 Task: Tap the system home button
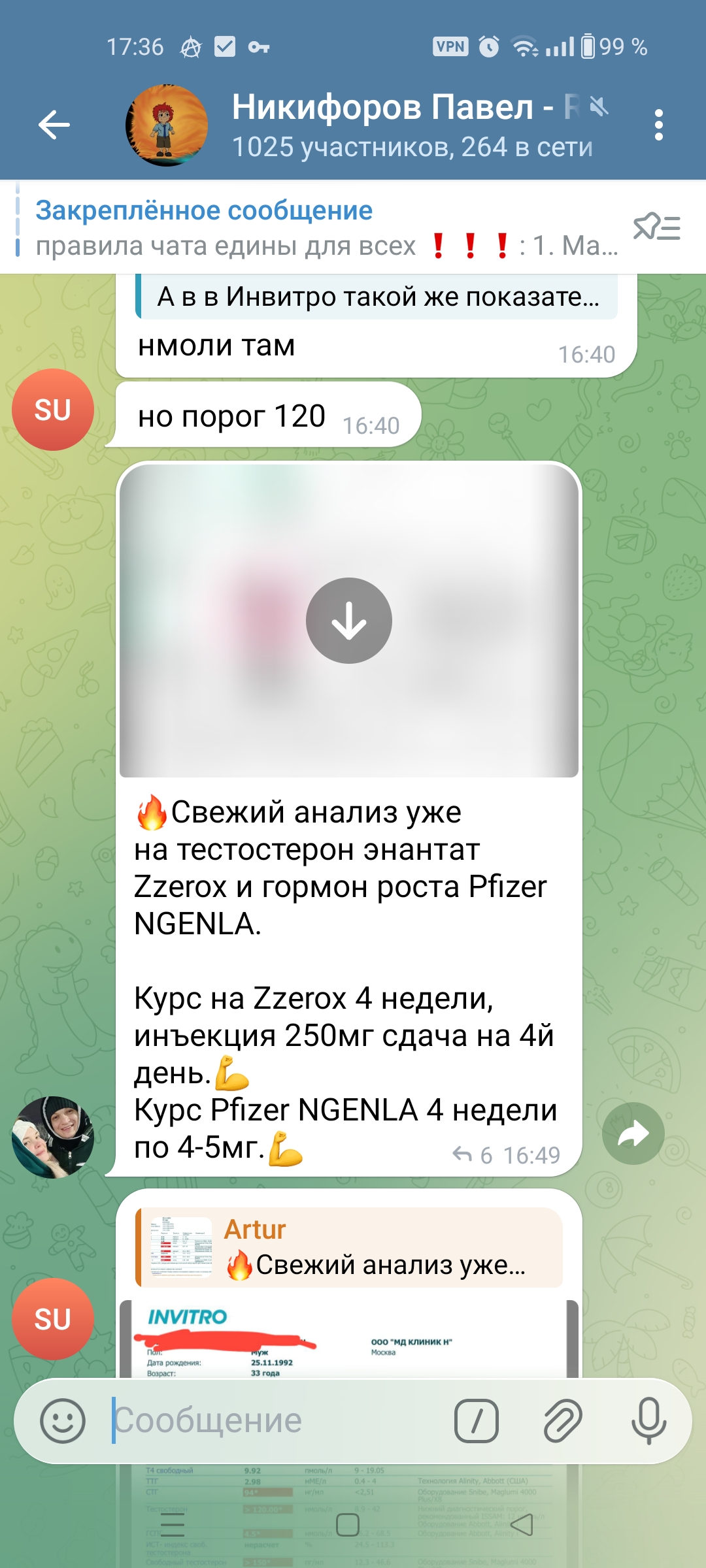[347, 1526]
